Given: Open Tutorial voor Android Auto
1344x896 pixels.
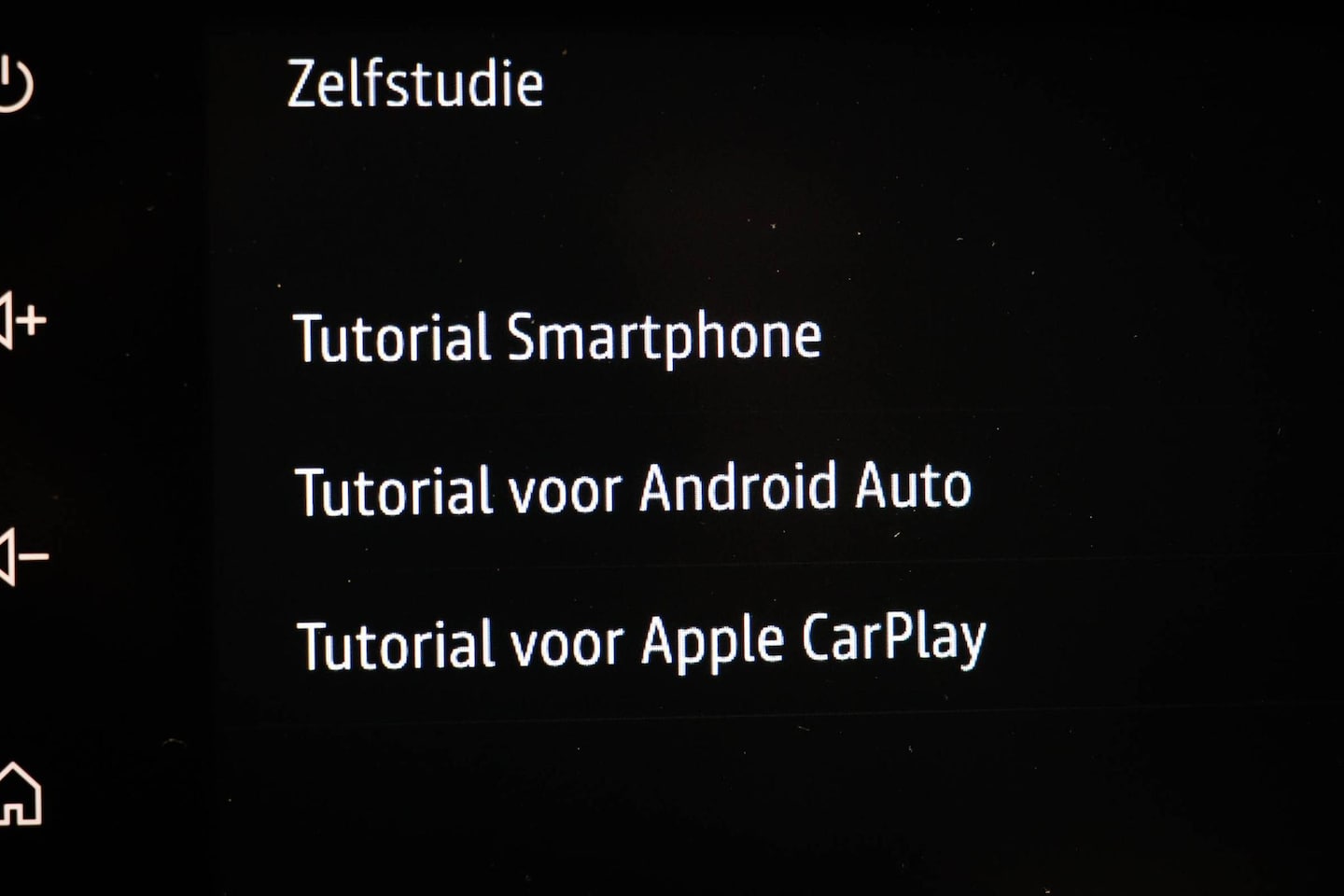Looking at the screenshot, I should pos(633,489).
